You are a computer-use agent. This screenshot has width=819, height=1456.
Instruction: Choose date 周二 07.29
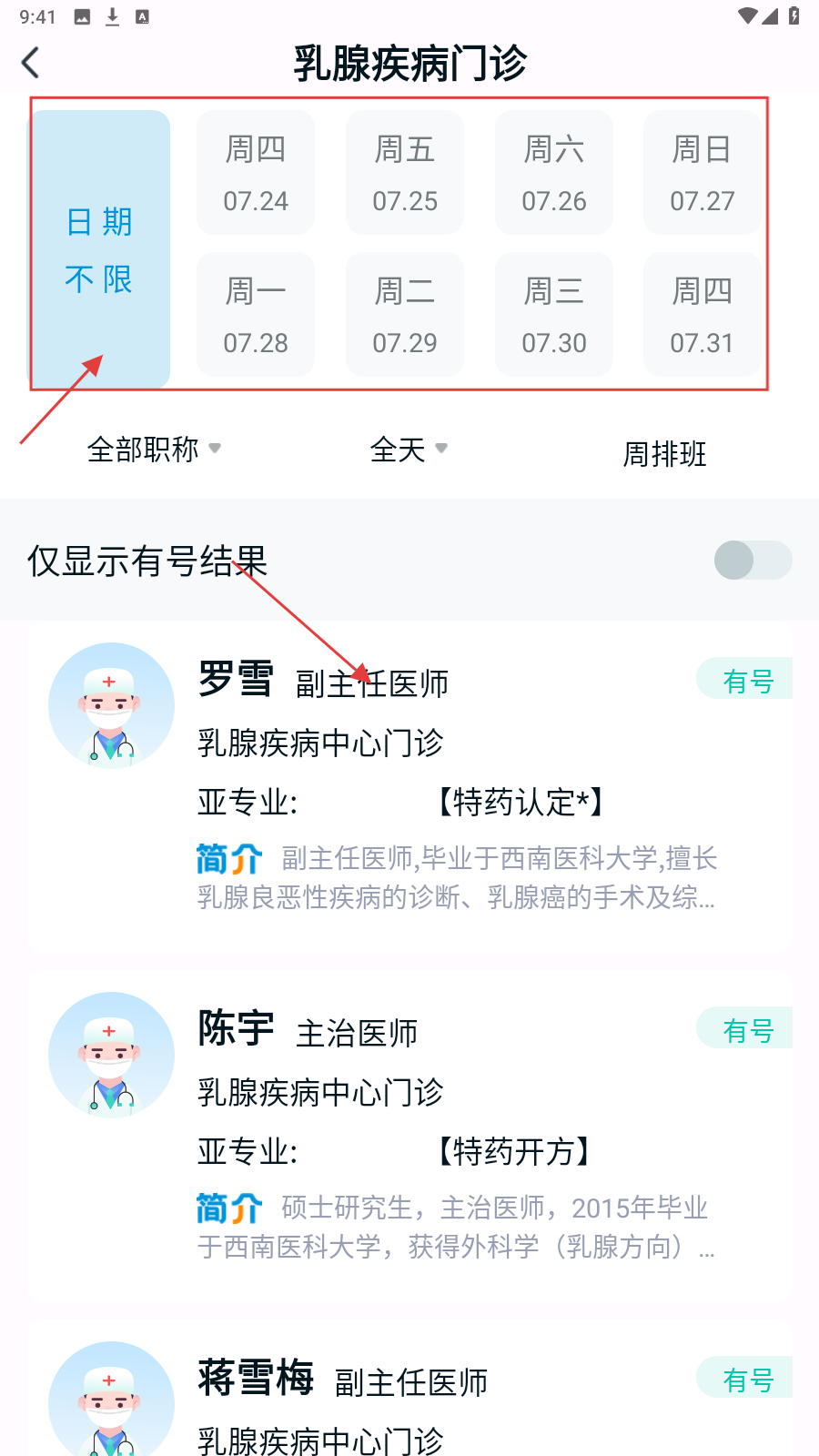point(405,315)
